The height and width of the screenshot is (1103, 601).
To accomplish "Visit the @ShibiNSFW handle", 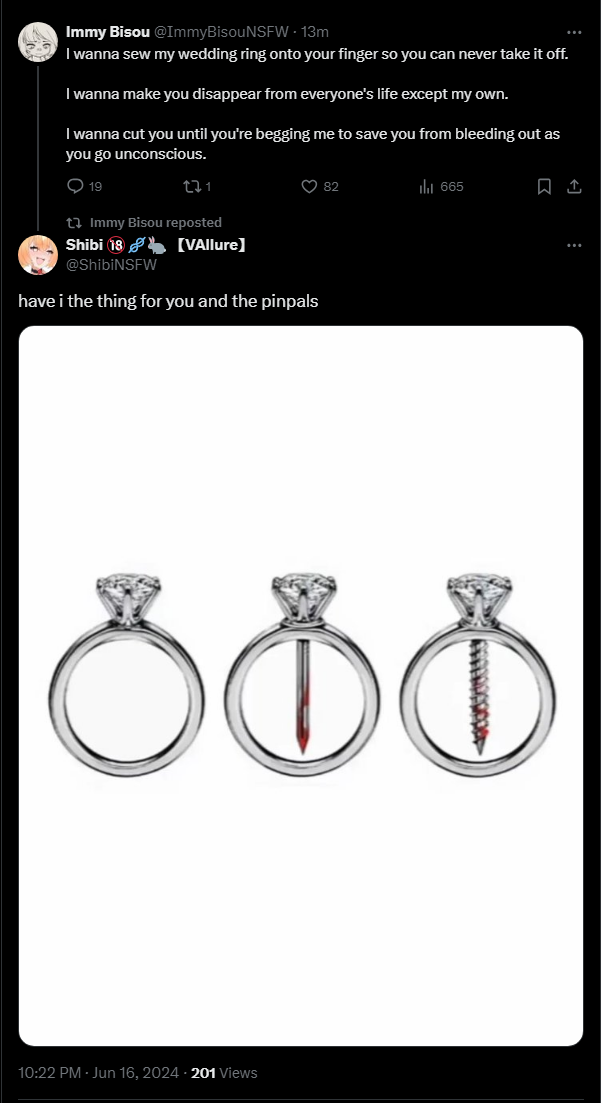I will 111,265.
